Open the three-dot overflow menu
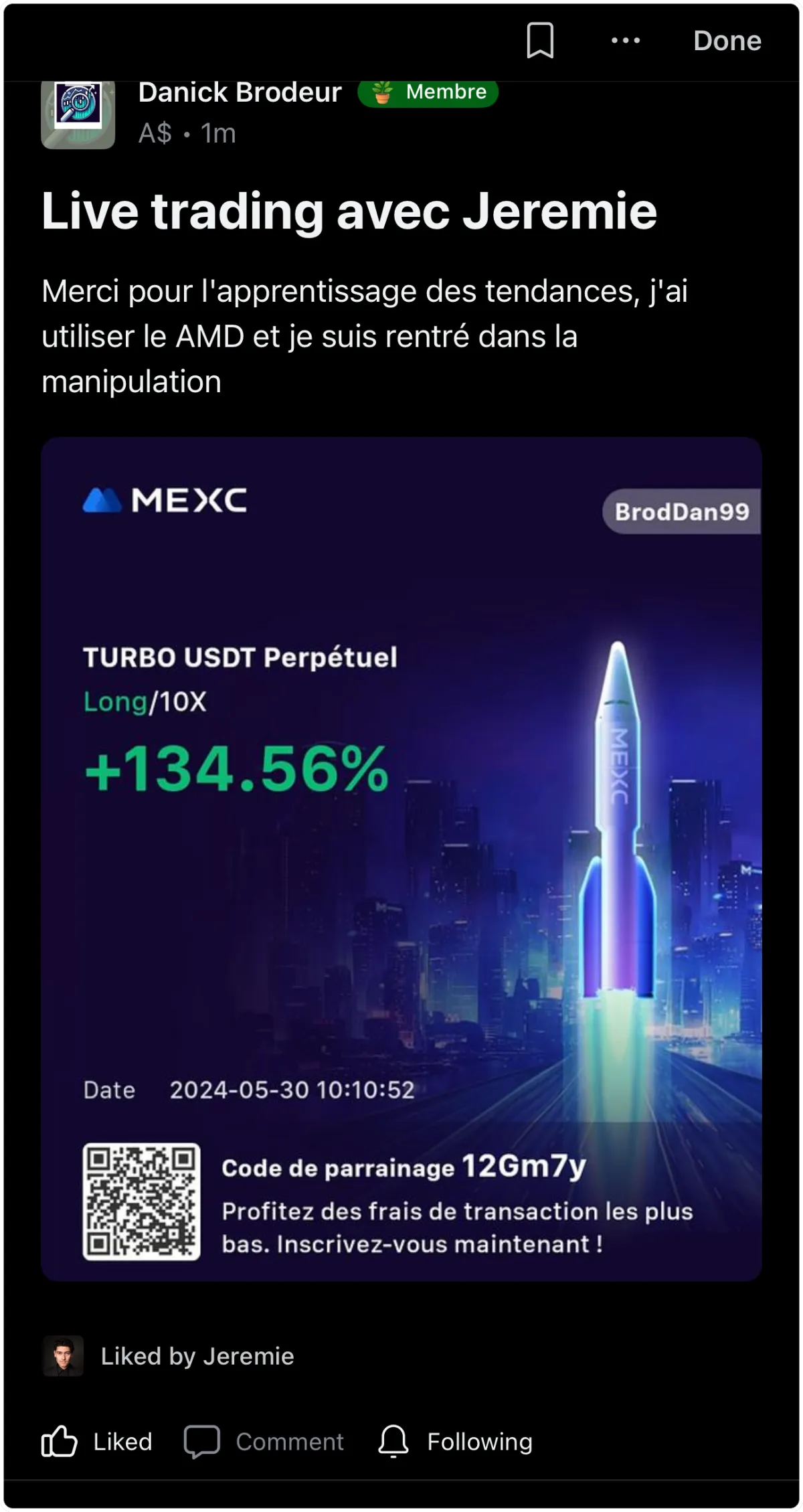The height and width of the screenshot is (1512, 803). tap(626, 41)
